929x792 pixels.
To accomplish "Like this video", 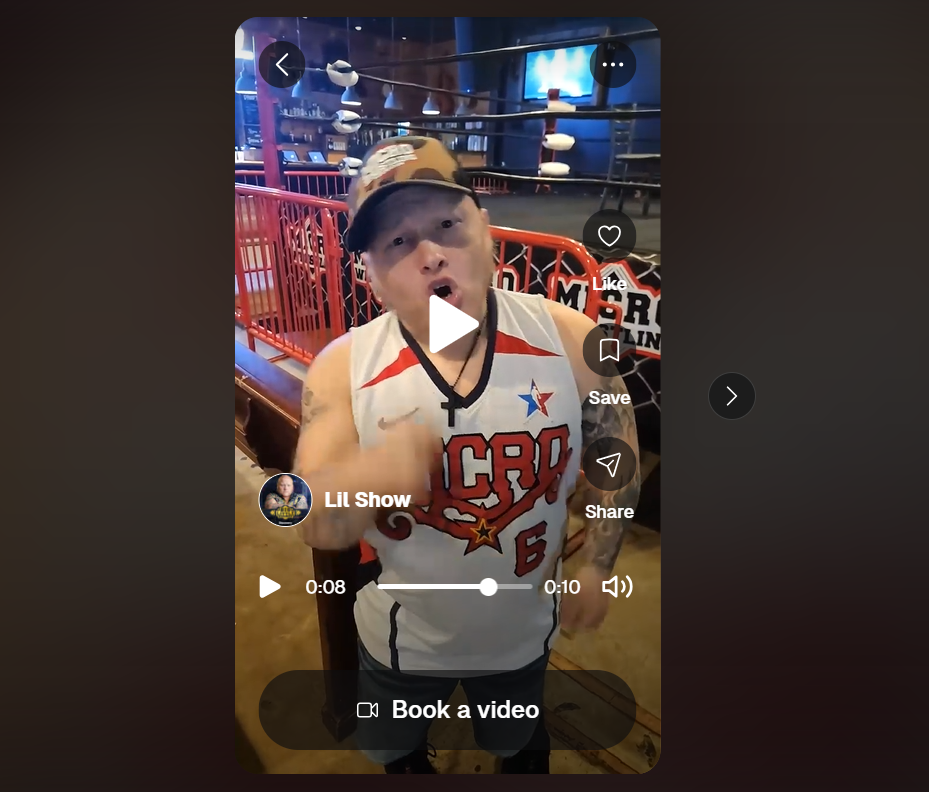I will [609, 237].
